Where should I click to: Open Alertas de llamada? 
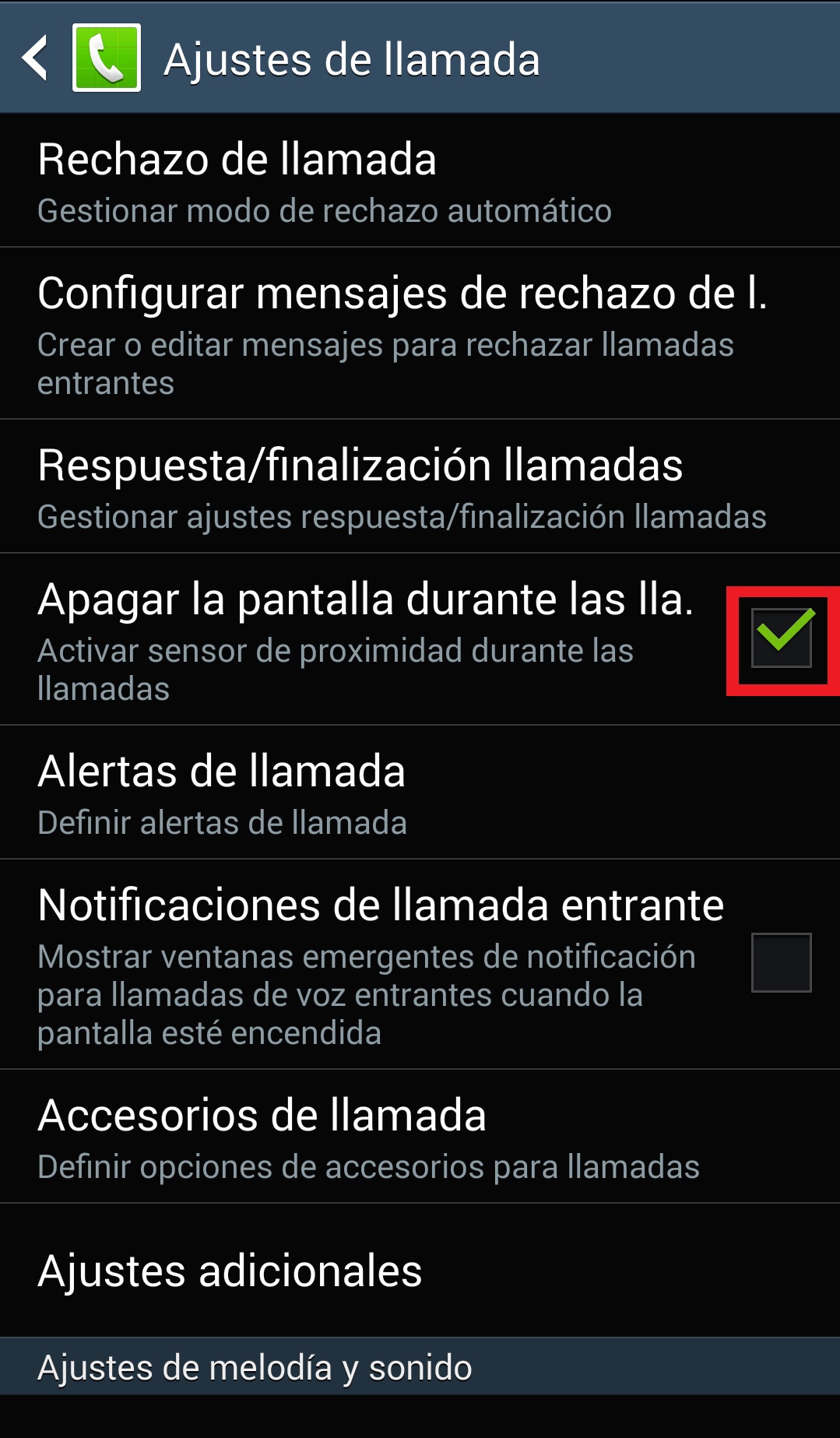(420, 793)
